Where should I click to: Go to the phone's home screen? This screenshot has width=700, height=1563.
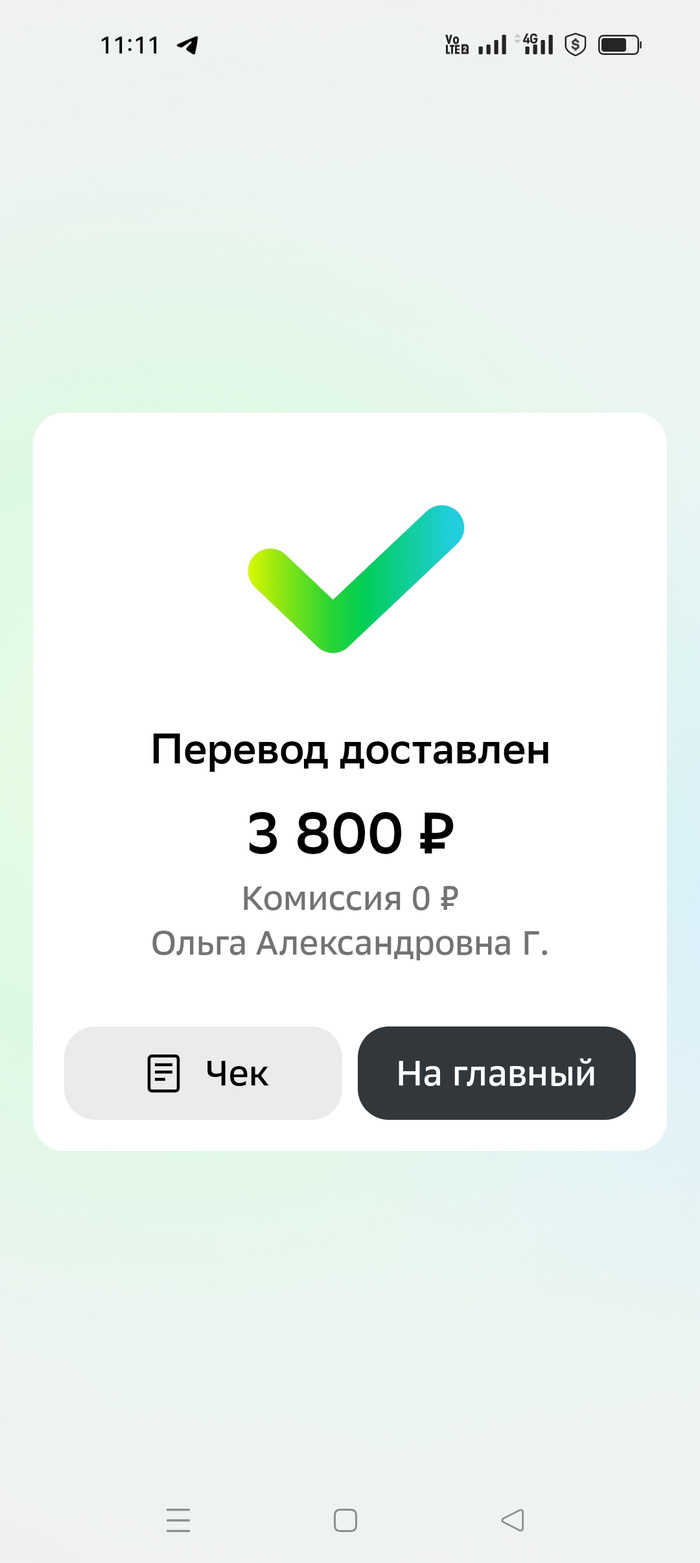point(345,1520)
